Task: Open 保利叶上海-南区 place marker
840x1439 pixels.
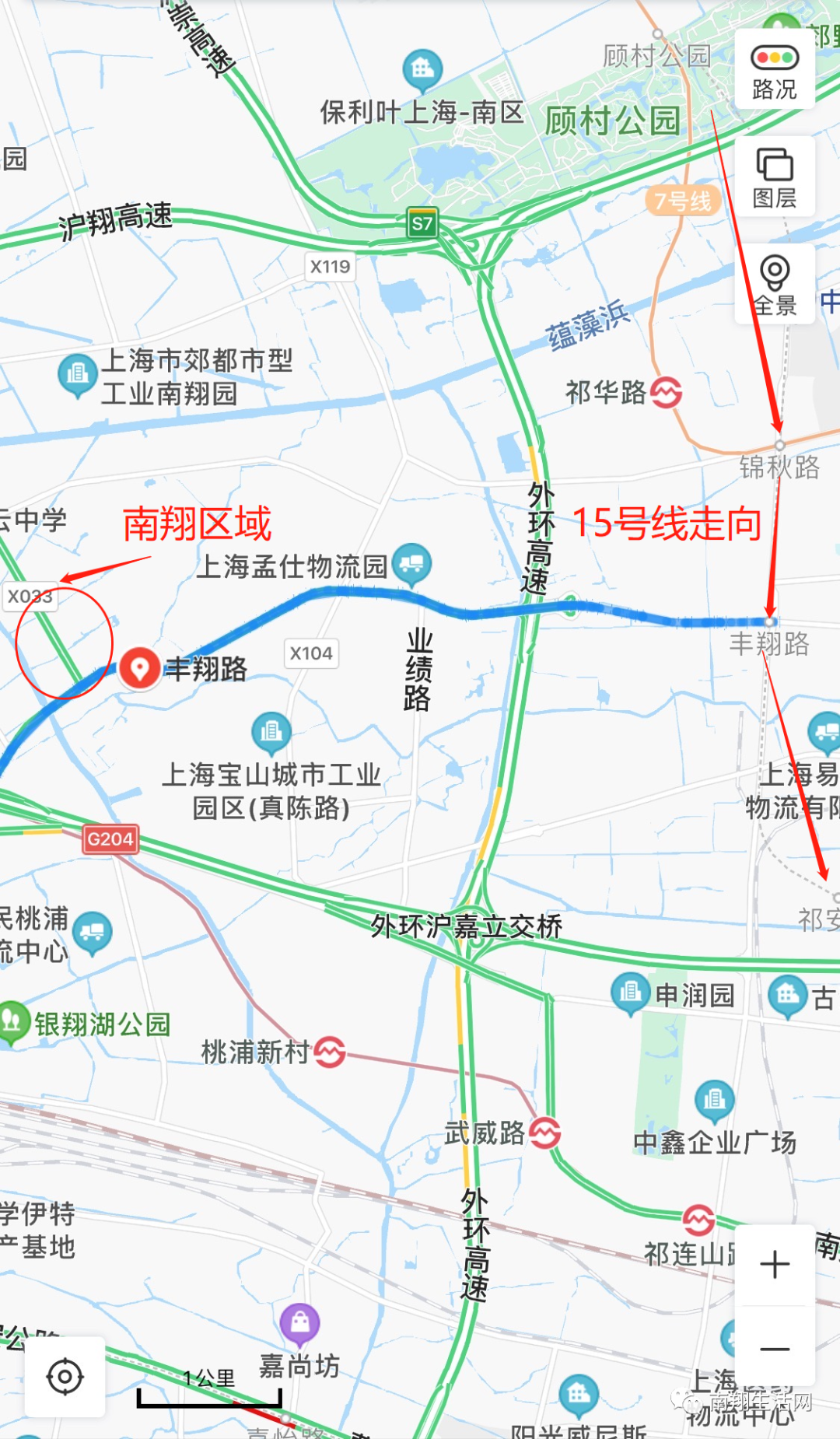Action: pyautogui.click(x=422, y=70)
